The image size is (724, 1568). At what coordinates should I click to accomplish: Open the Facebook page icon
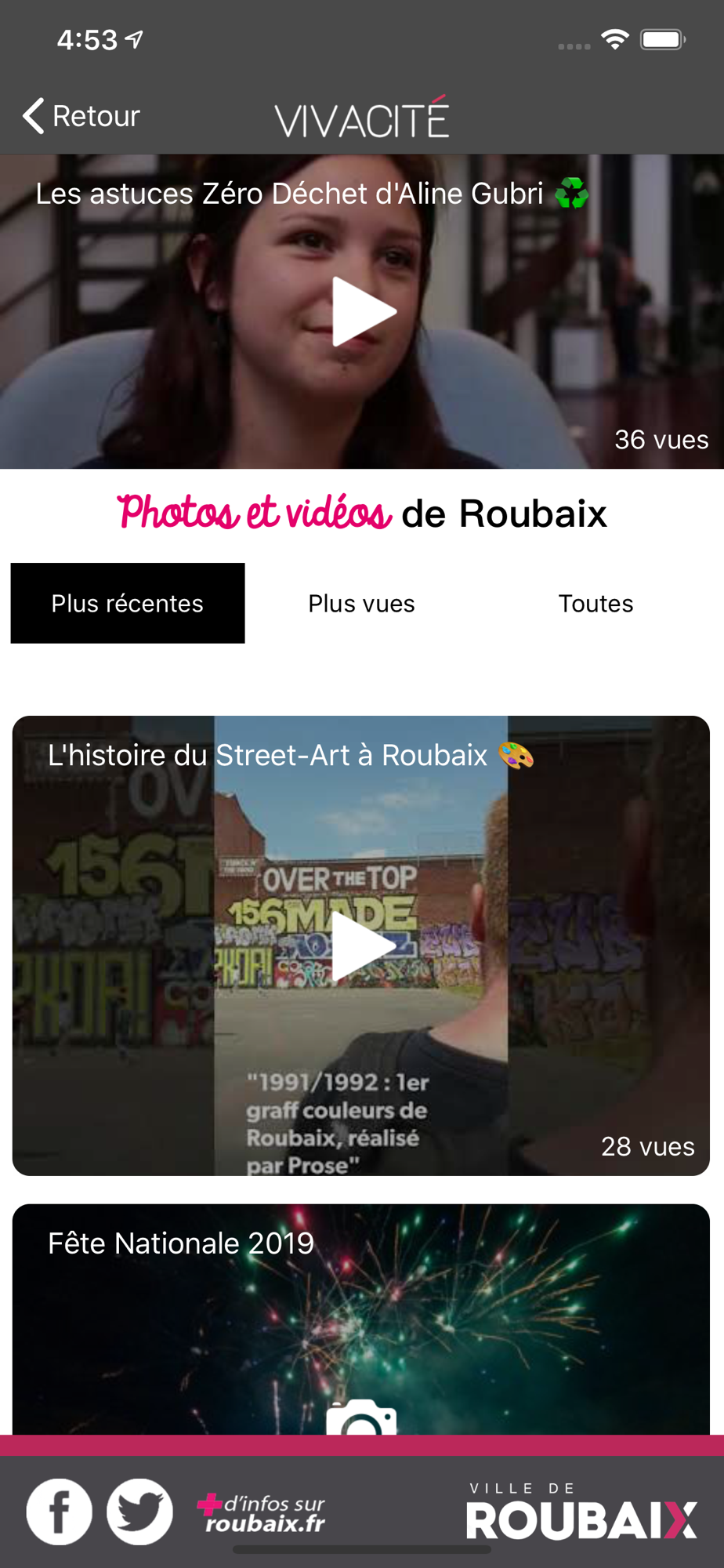[x=60, y=1512]
